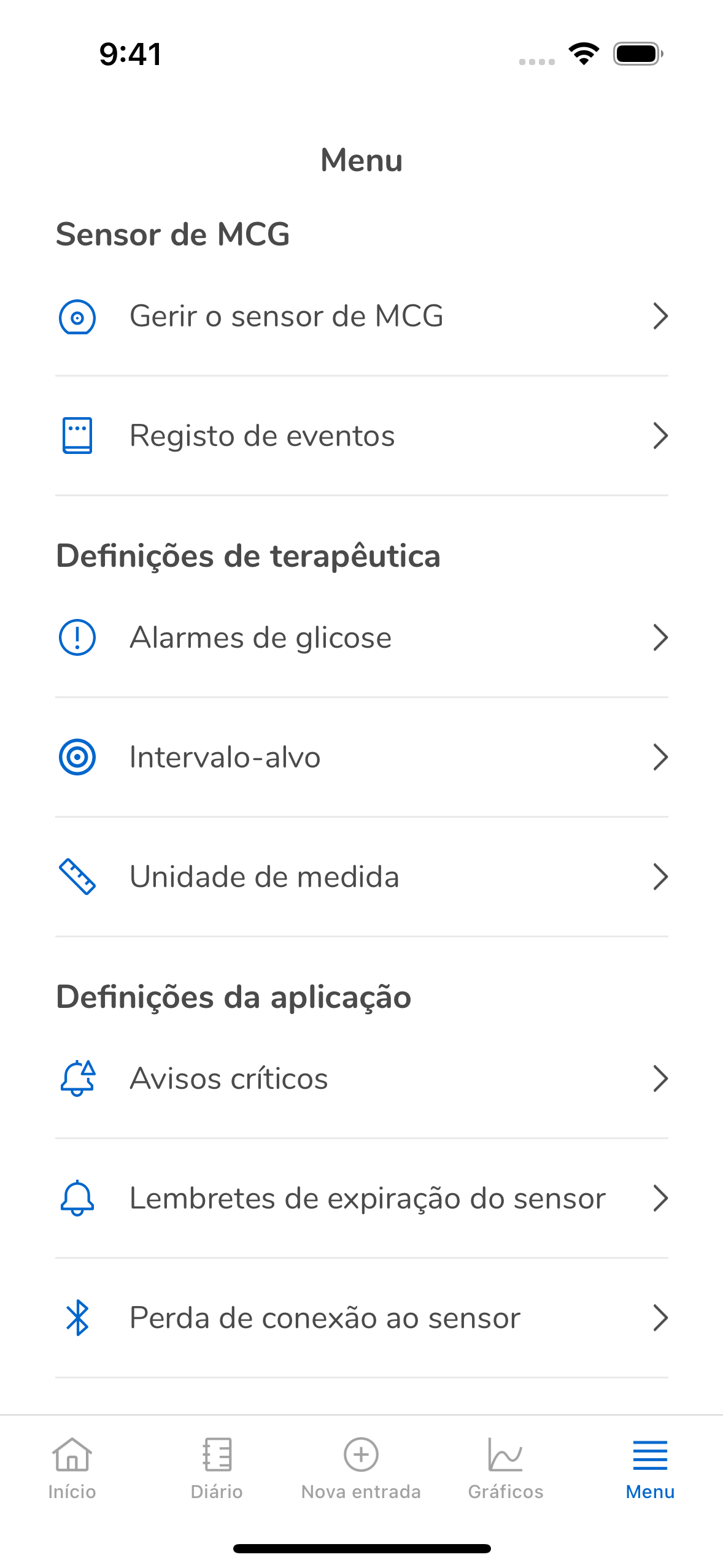Select the Bluetooth icon for Perda de conexão
Screen dimensions: 723x1568
(x=76, y=1318)
